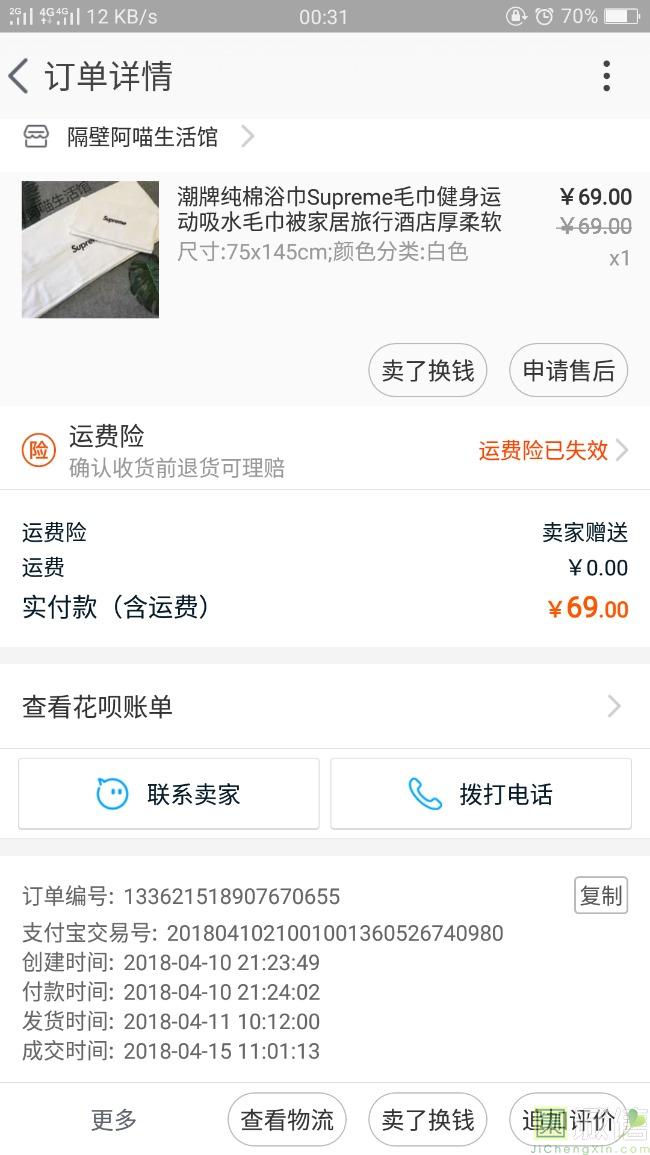
Task: Open the Supreme towel product image
Action: 90,249
